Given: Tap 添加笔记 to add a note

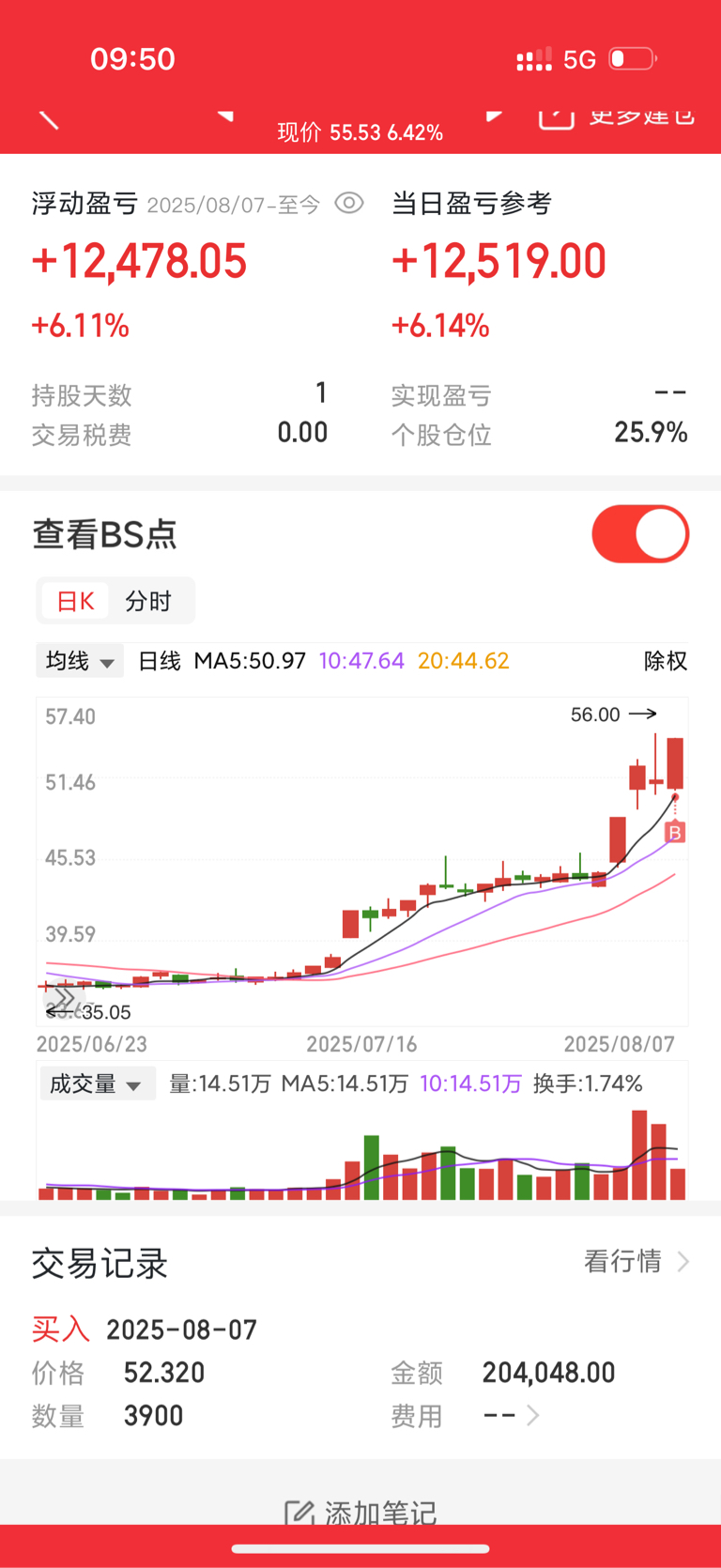Looking at the screenshot, I should click(360, 1513).
